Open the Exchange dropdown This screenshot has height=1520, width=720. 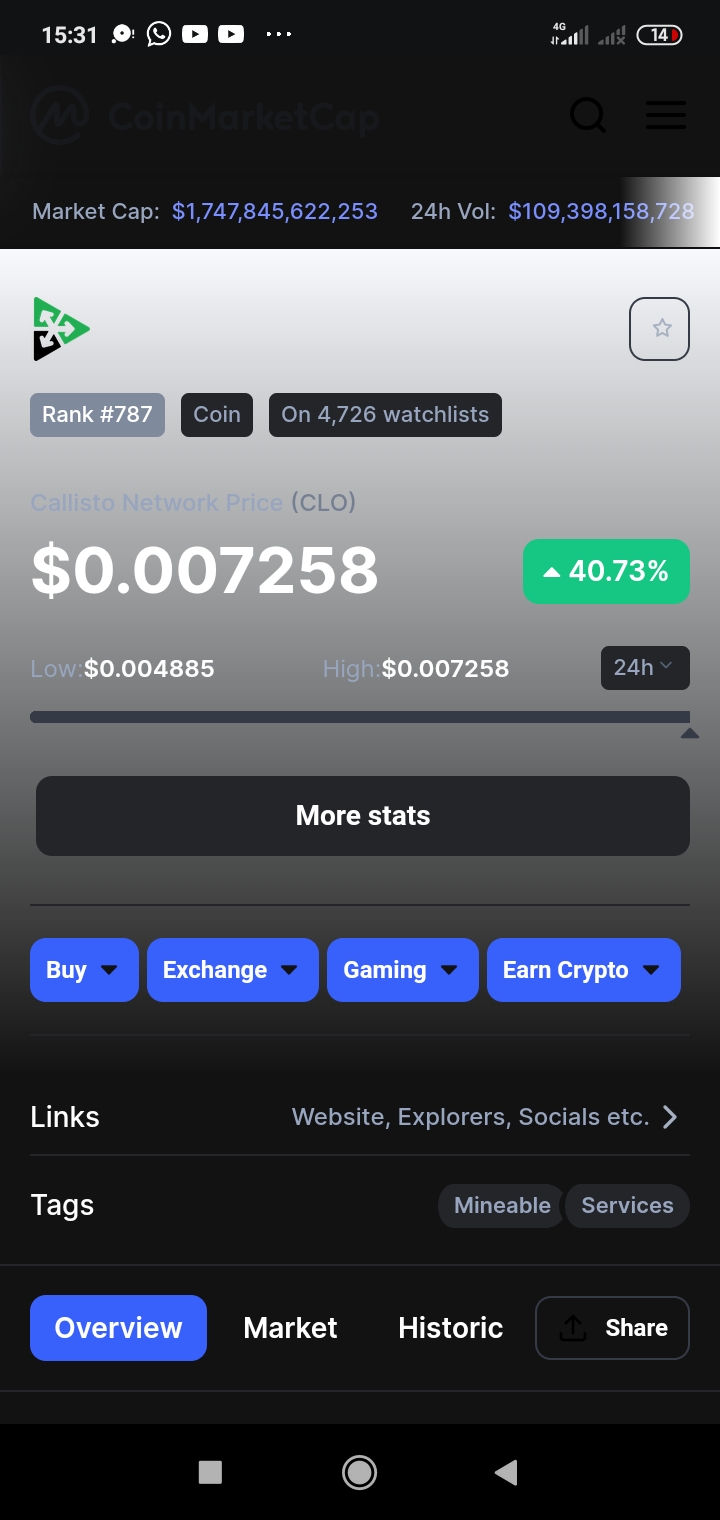(233, 970)
